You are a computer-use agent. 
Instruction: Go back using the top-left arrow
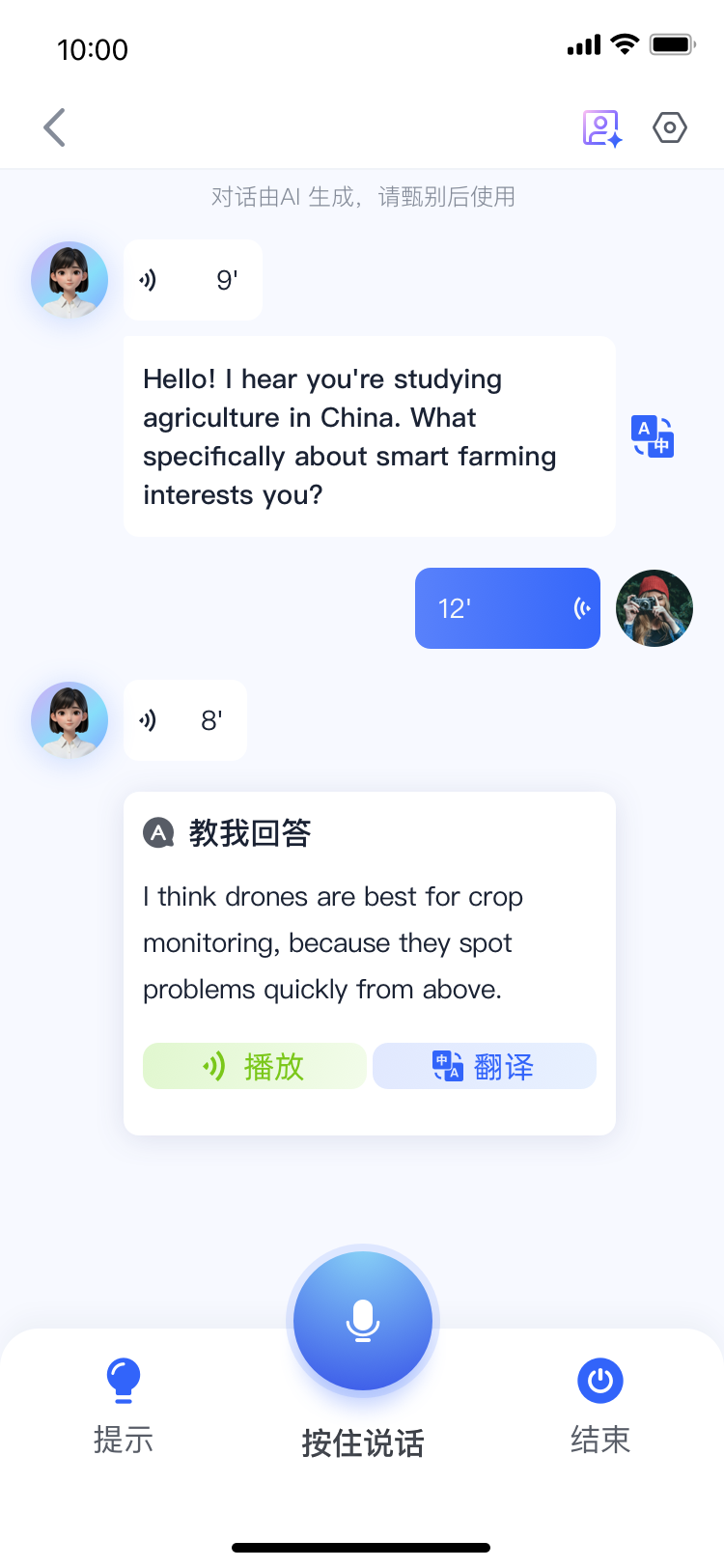tap(55, 127)
